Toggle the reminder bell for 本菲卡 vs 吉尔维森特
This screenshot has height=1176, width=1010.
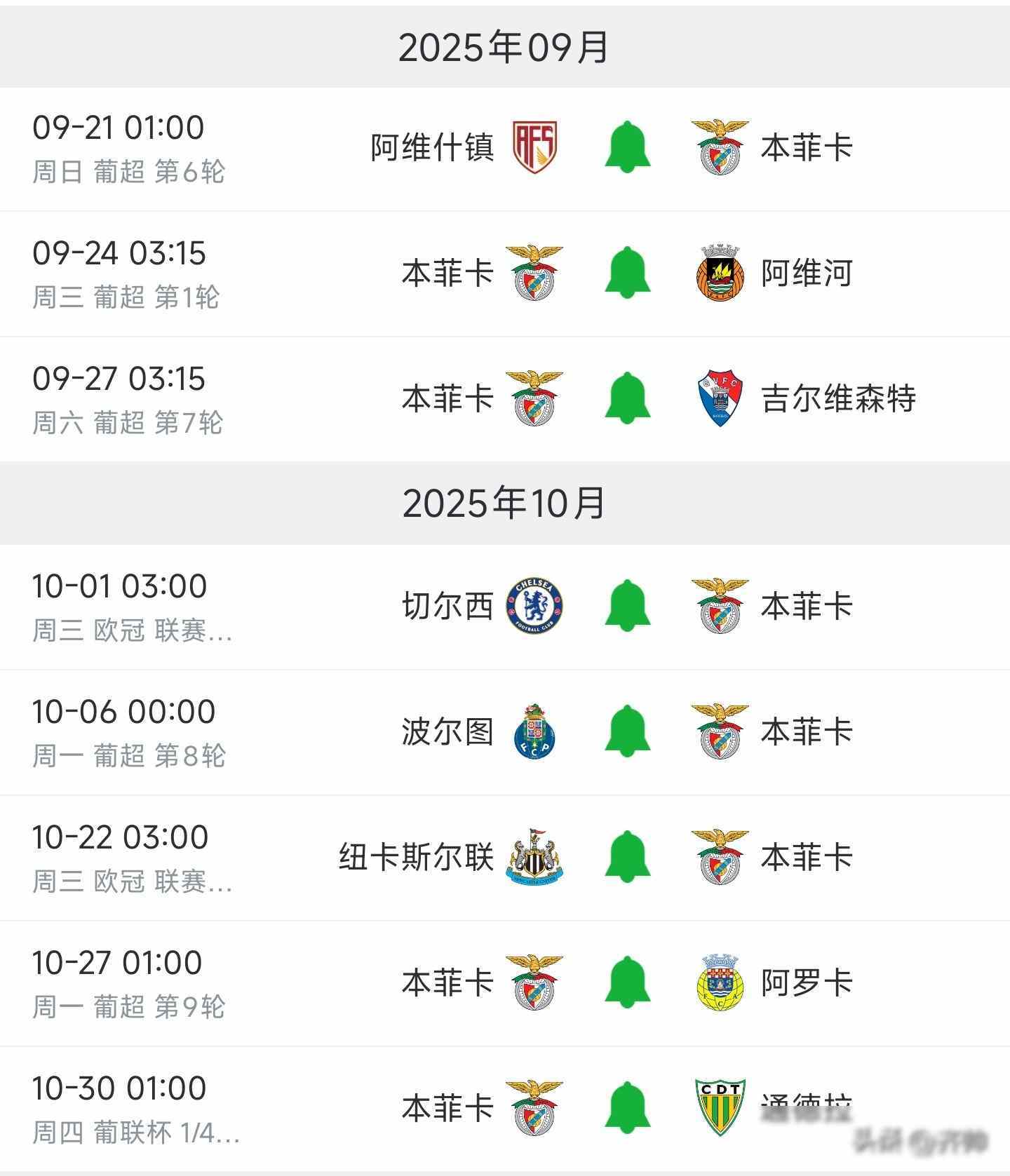click(x=627, y=398)
